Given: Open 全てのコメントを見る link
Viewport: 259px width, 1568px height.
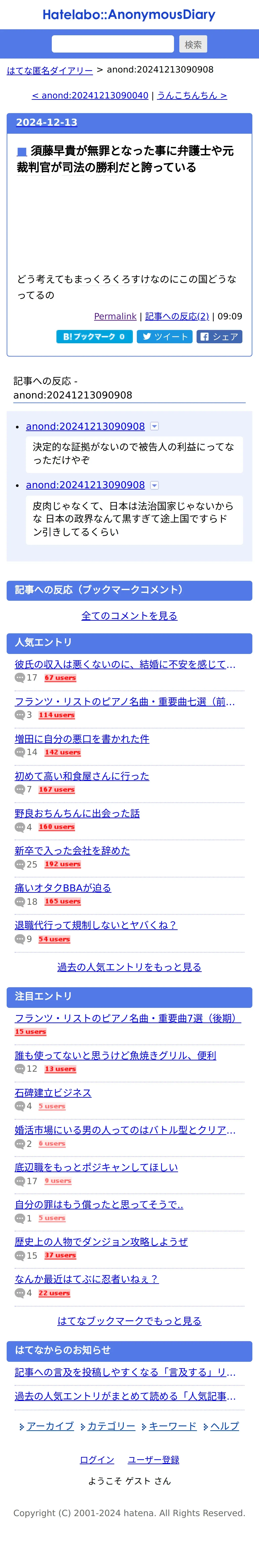Looking at the screenshot, I should tap(129, 616).
